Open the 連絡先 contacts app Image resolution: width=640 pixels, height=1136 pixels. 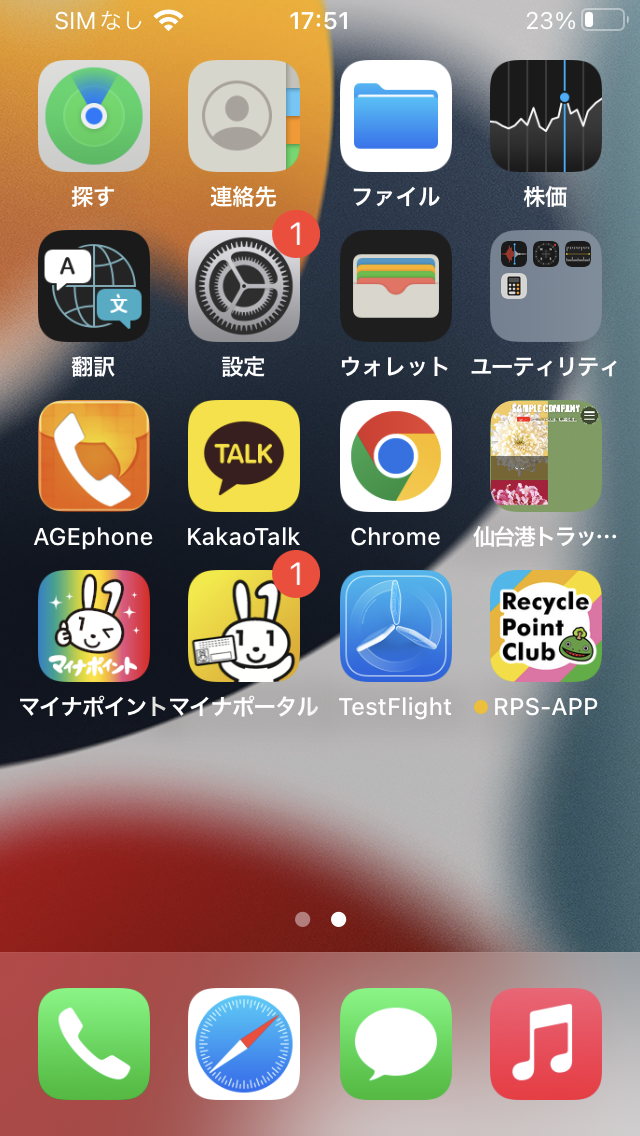[x=244, y=116]
